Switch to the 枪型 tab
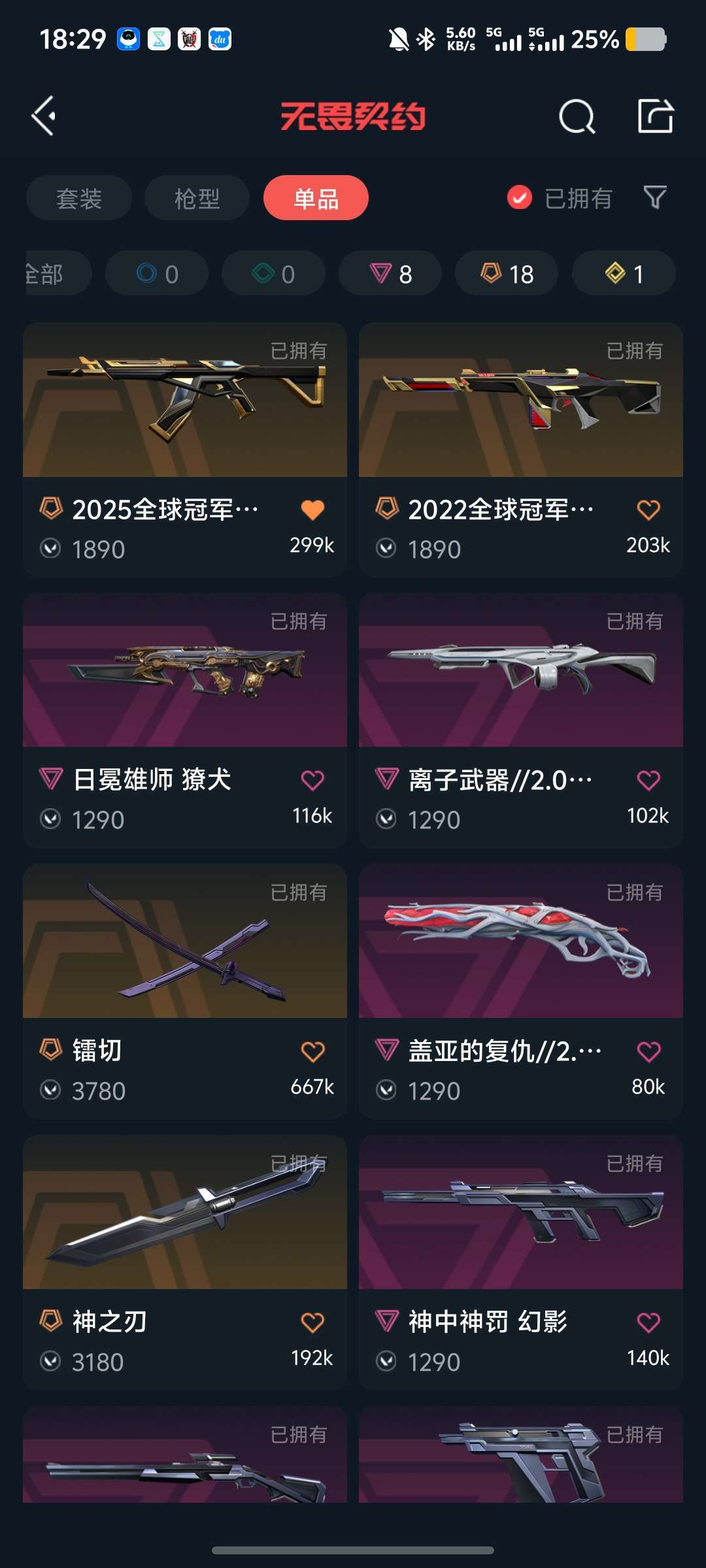 196,198
